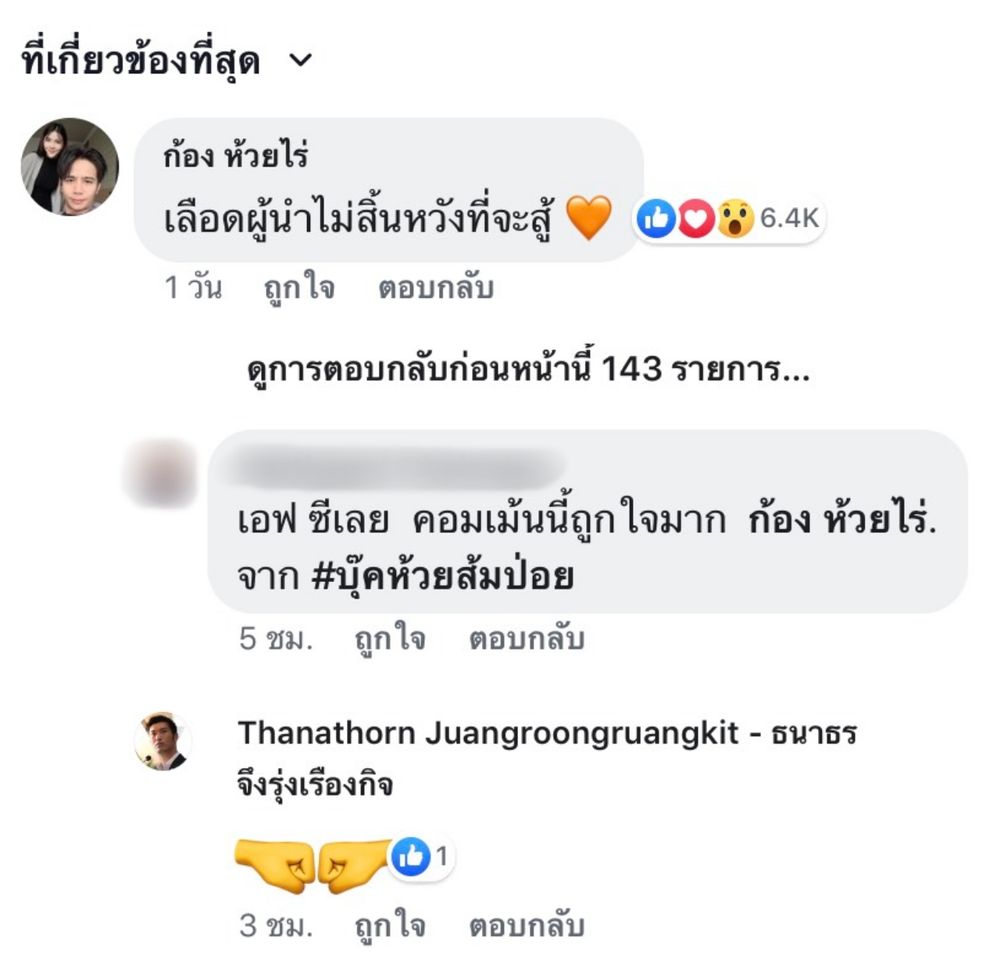Like Thanathorn's fist-bump reply
Image resolution: width=1000 pixels, height=961 pixels.
pyautogui.click(x=390, y=926)
